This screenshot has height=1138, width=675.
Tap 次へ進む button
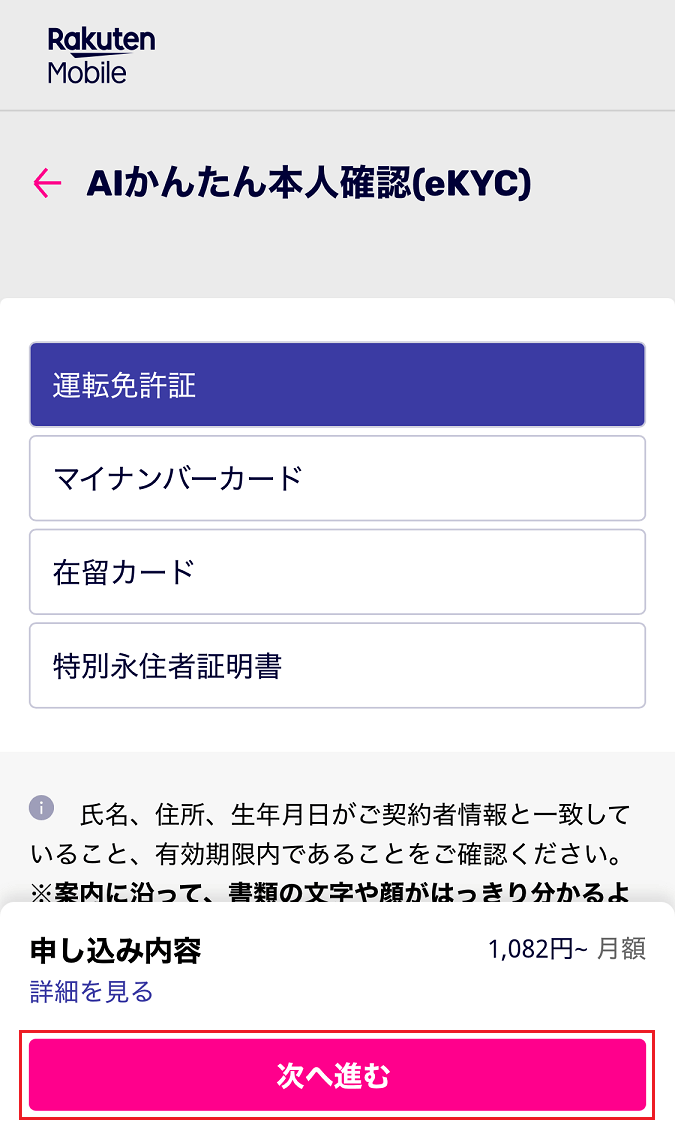(337, 1075)
